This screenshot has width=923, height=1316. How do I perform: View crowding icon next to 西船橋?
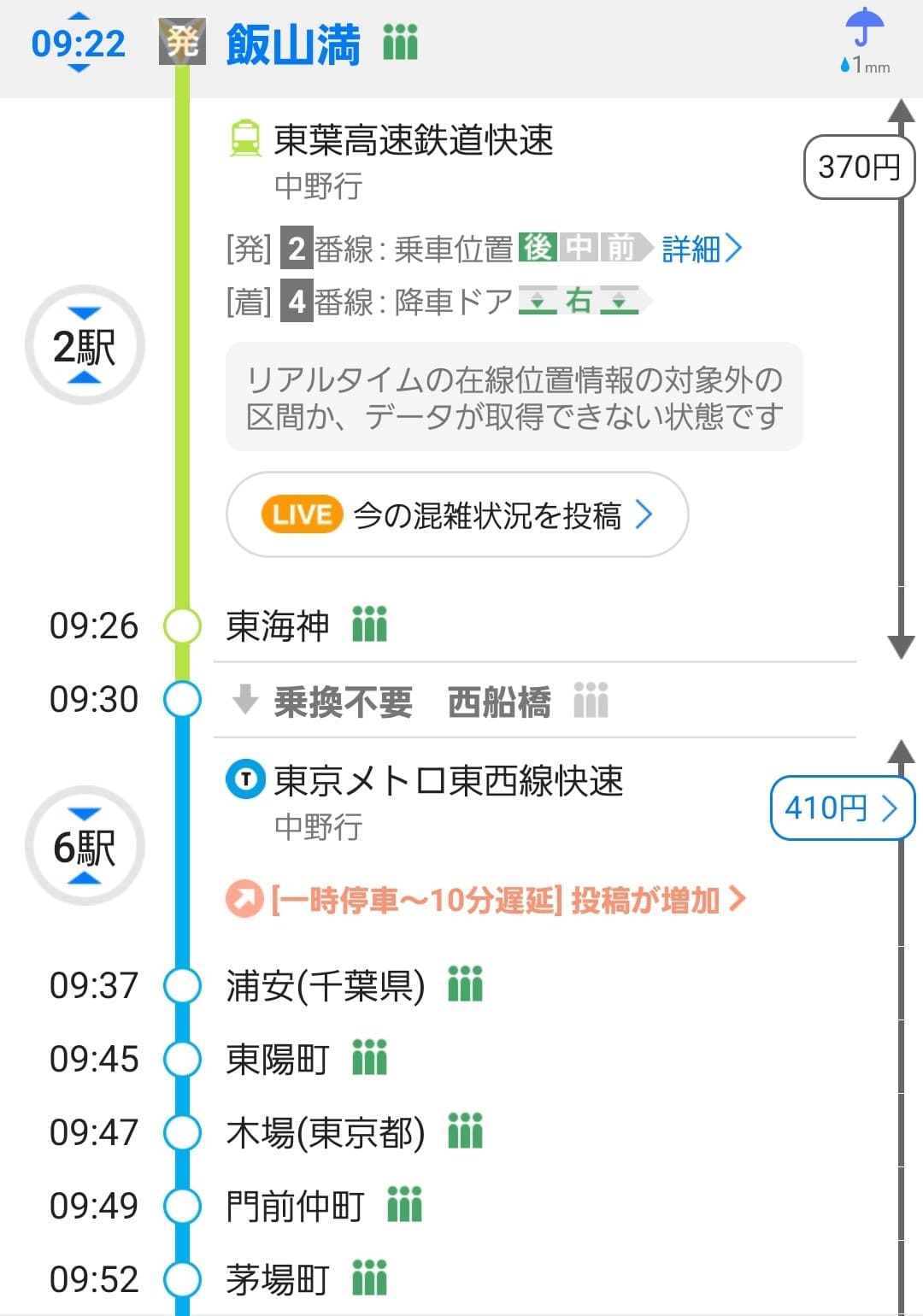(x=591, y=702)
